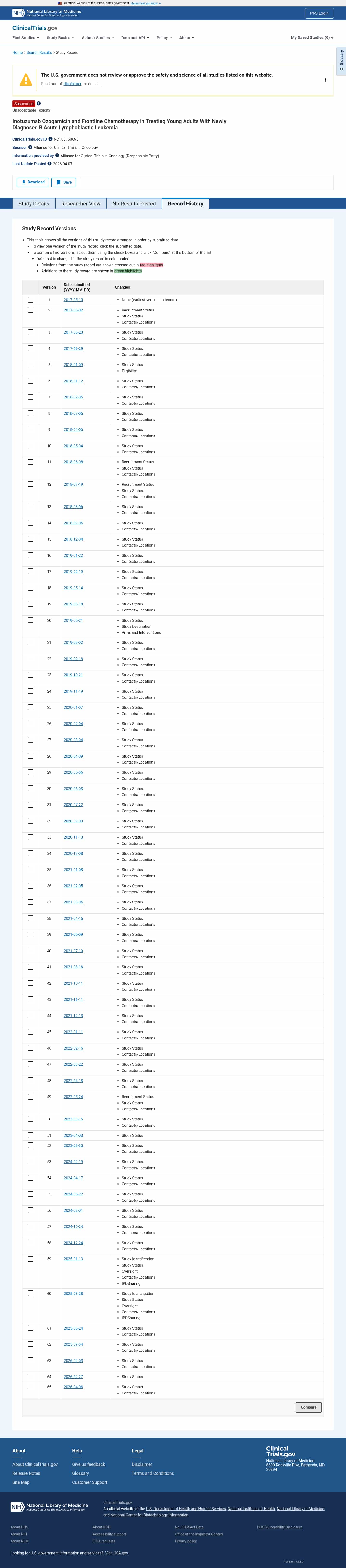Switch to the Study Details tab
The image size is (346, 1568).
(33, 204)
